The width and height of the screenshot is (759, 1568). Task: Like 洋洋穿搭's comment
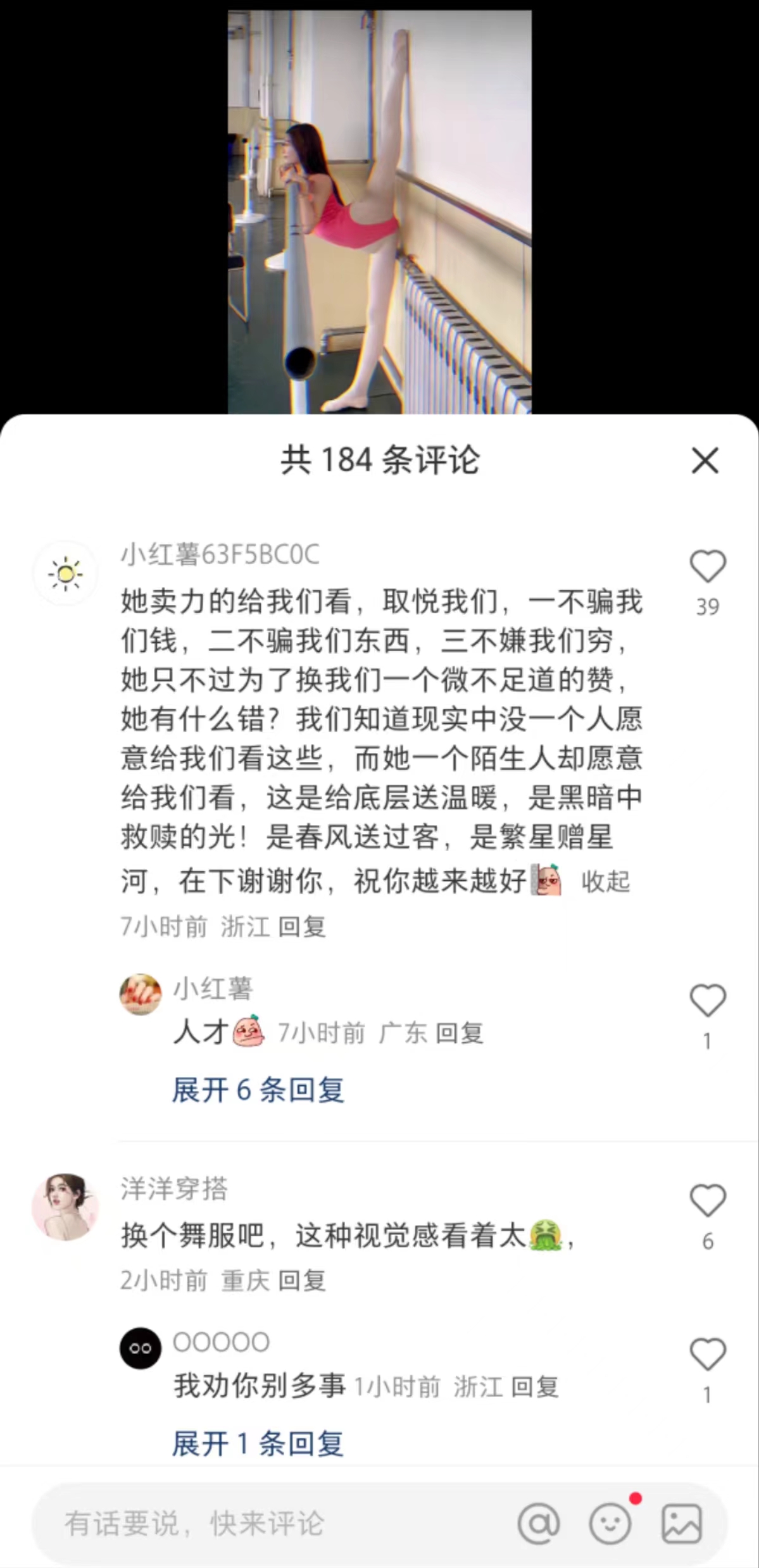pyautogui.click(x=707, y=1200)
